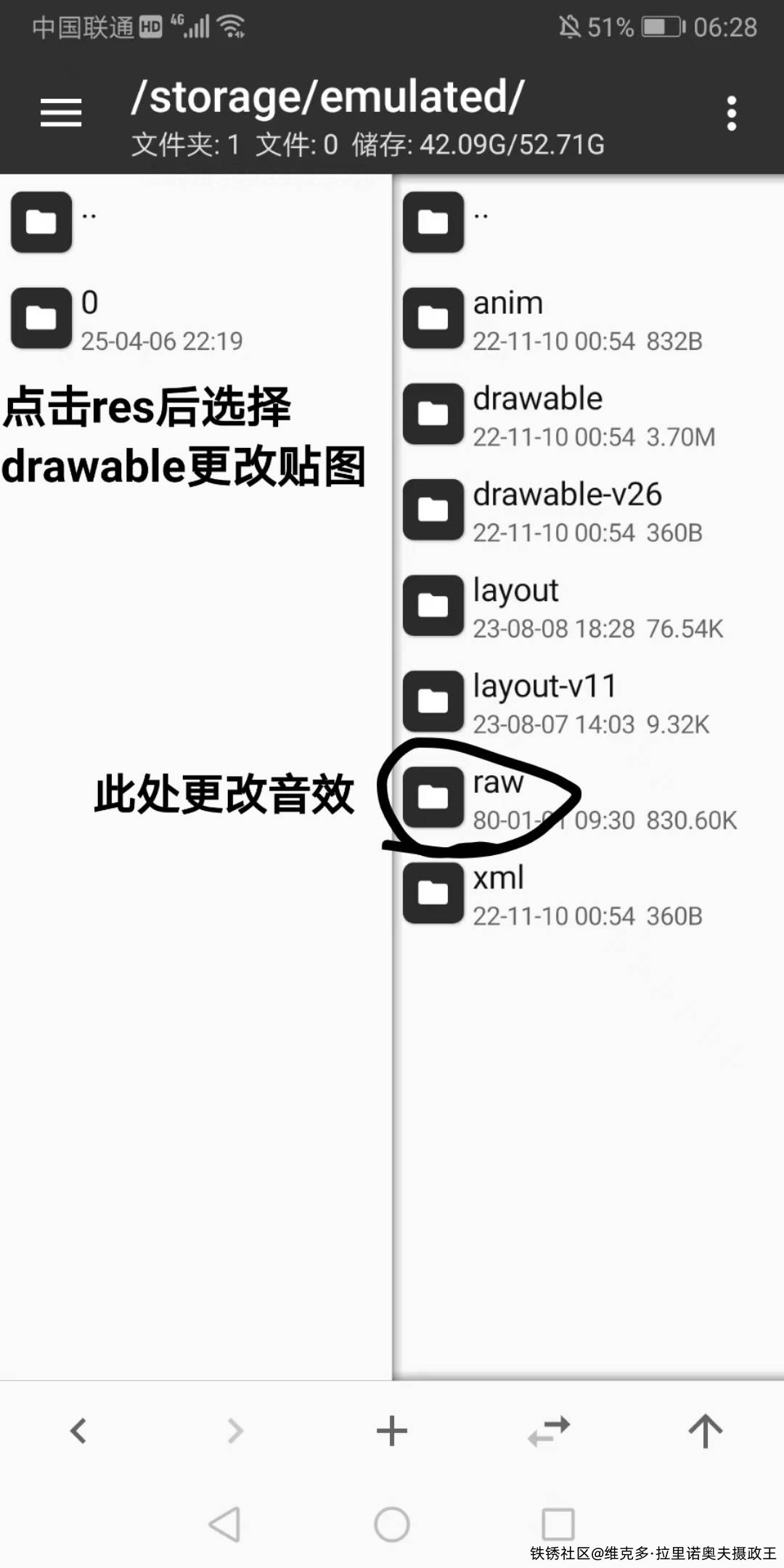The height and width of the screenshot is (1568, 784).
Task: Sync panes with the swap arrows icon
Action: click(549, 1431)
